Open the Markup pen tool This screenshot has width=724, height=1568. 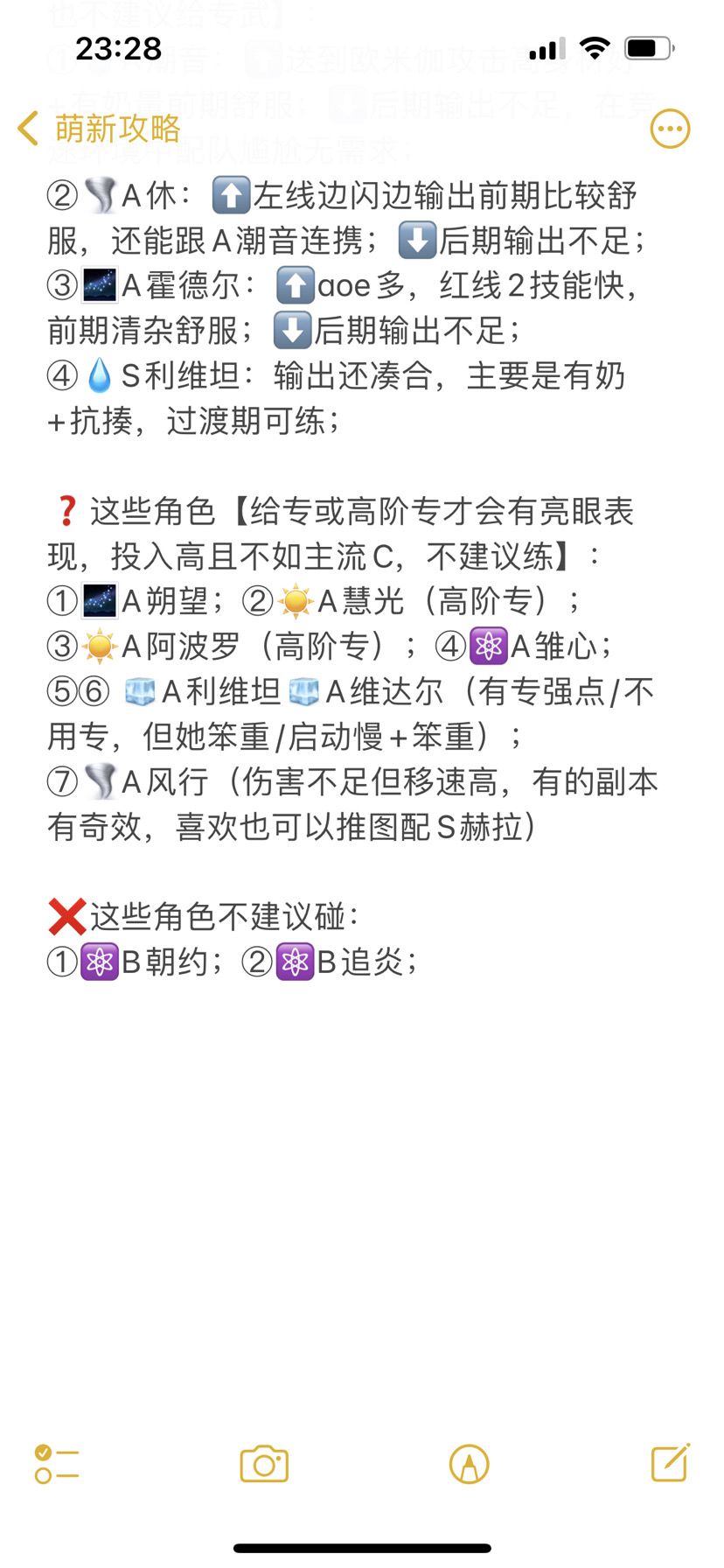tap(468, 1465)
